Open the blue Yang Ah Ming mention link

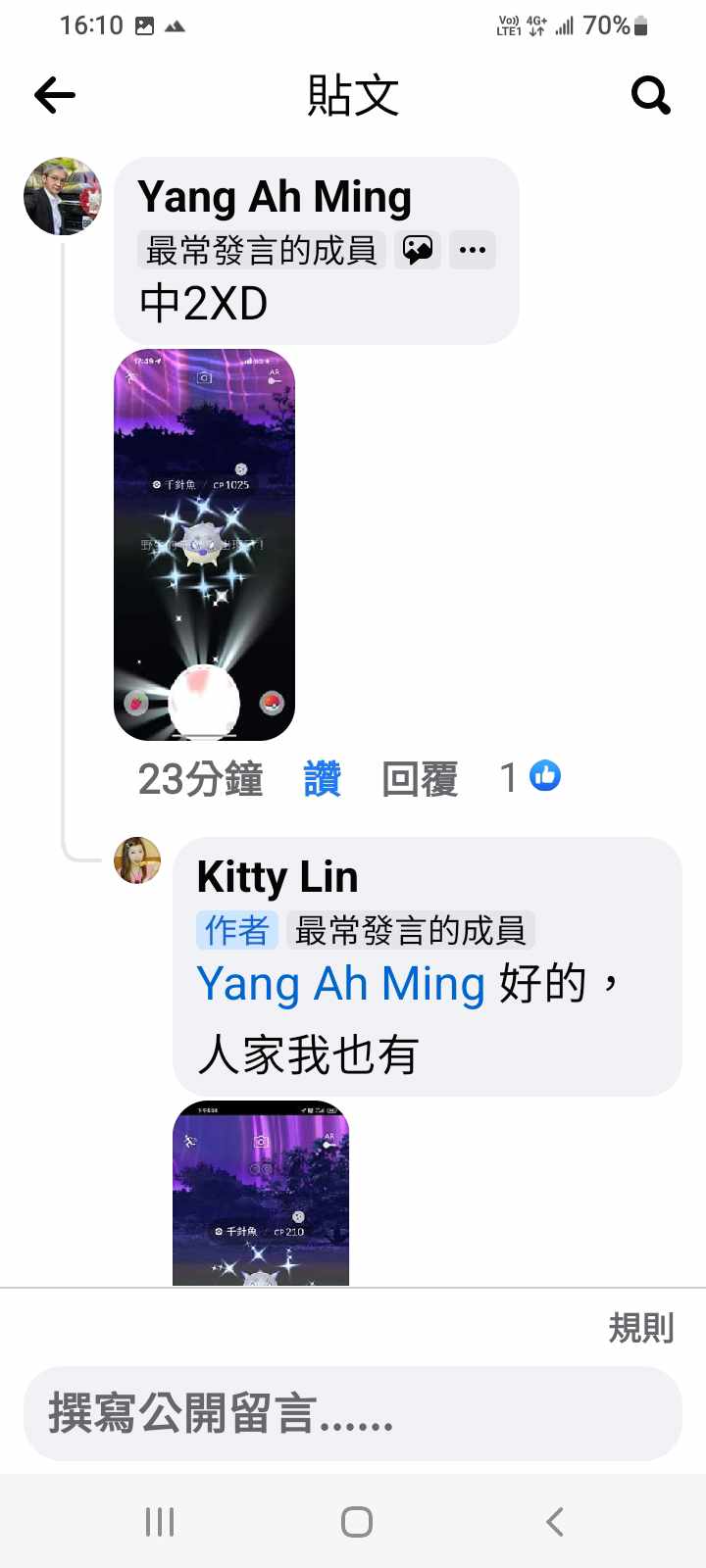340,983
